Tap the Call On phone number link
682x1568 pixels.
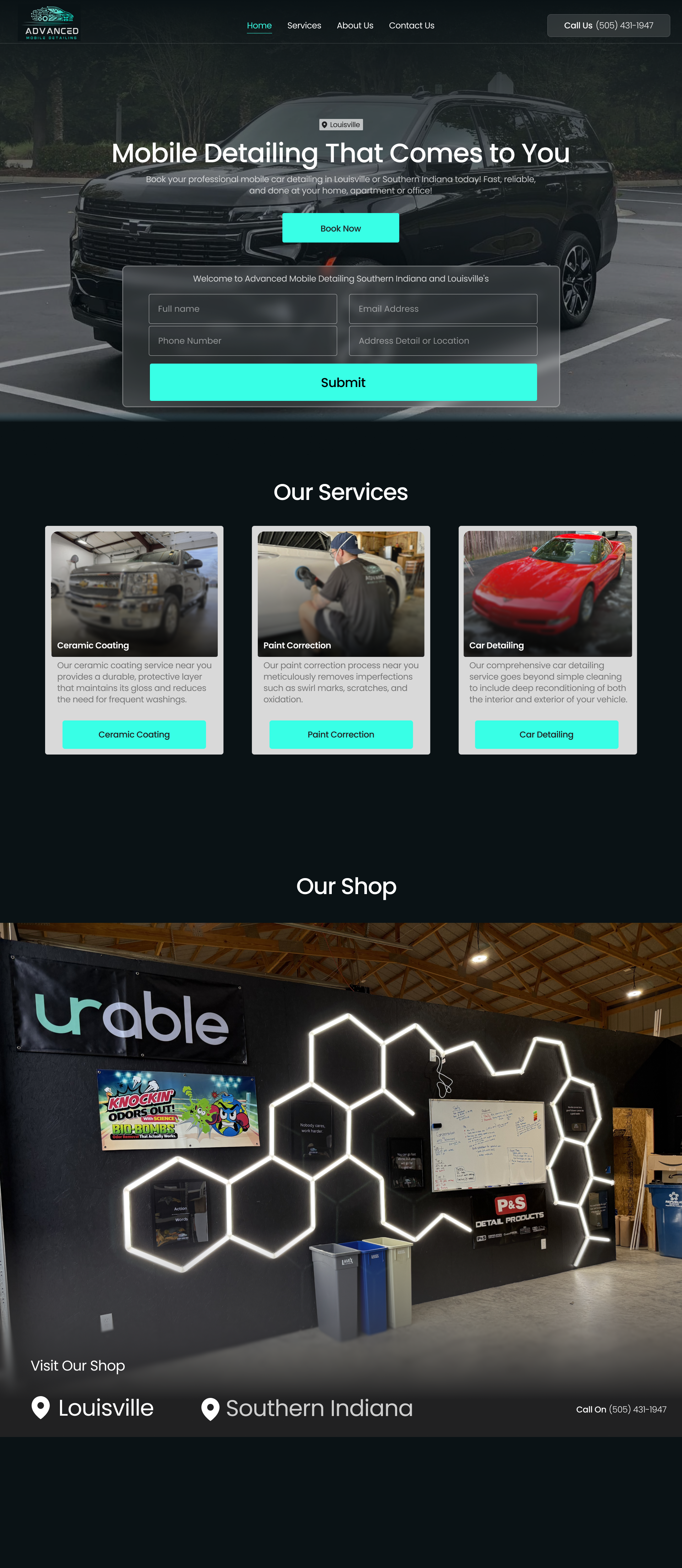621,1410
